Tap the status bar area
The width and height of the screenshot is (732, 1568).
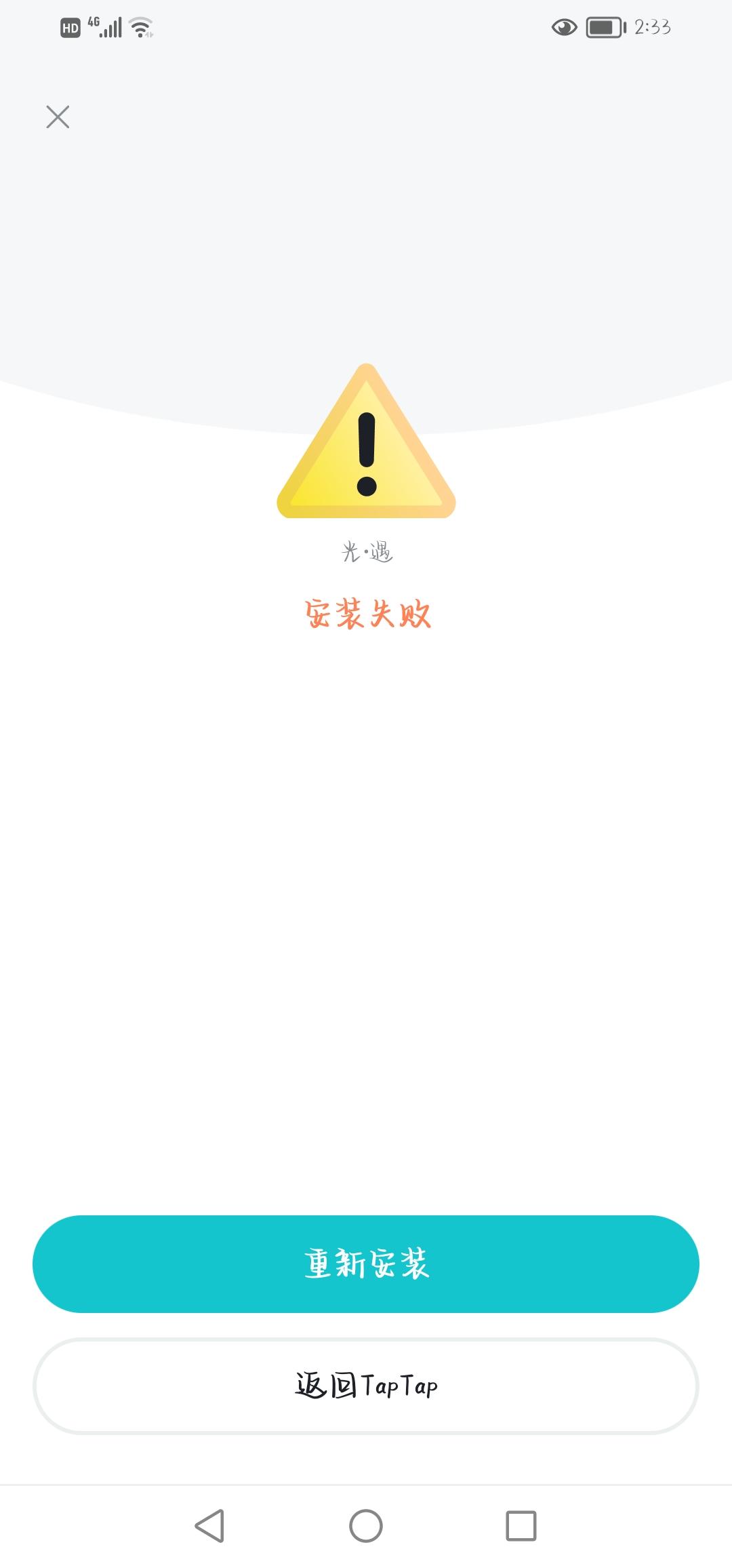point(366,26)
